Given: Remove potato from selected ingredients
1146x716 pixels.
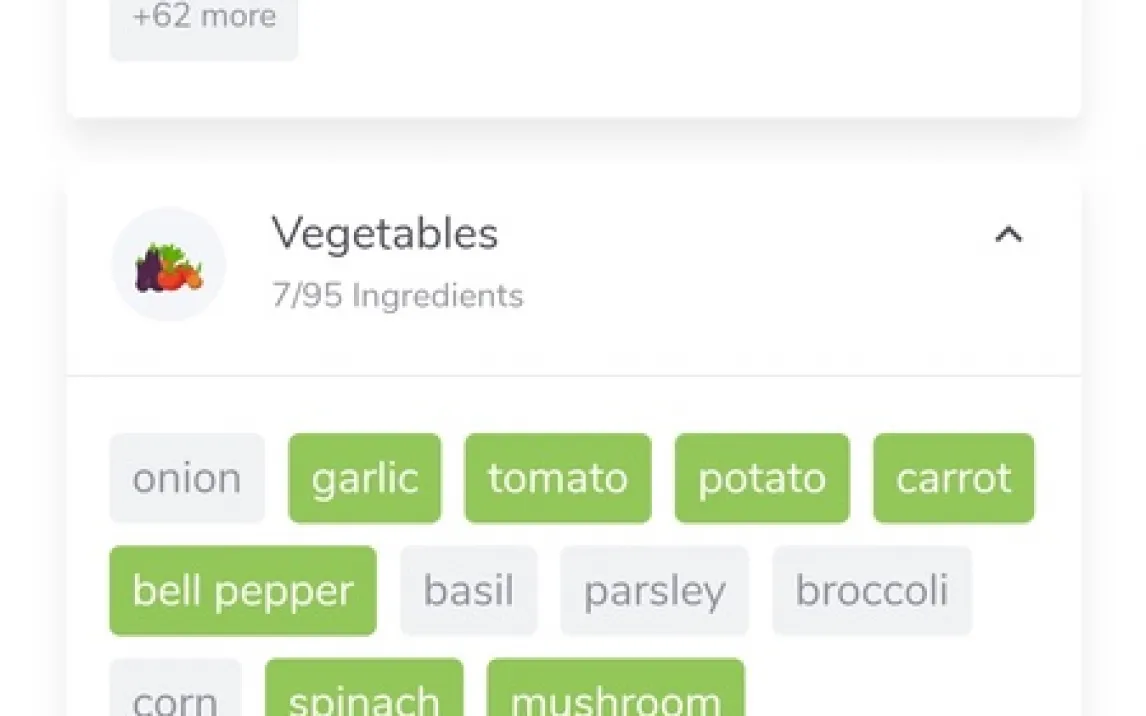Looking at the screenshot, I should [x=761, y=478].
